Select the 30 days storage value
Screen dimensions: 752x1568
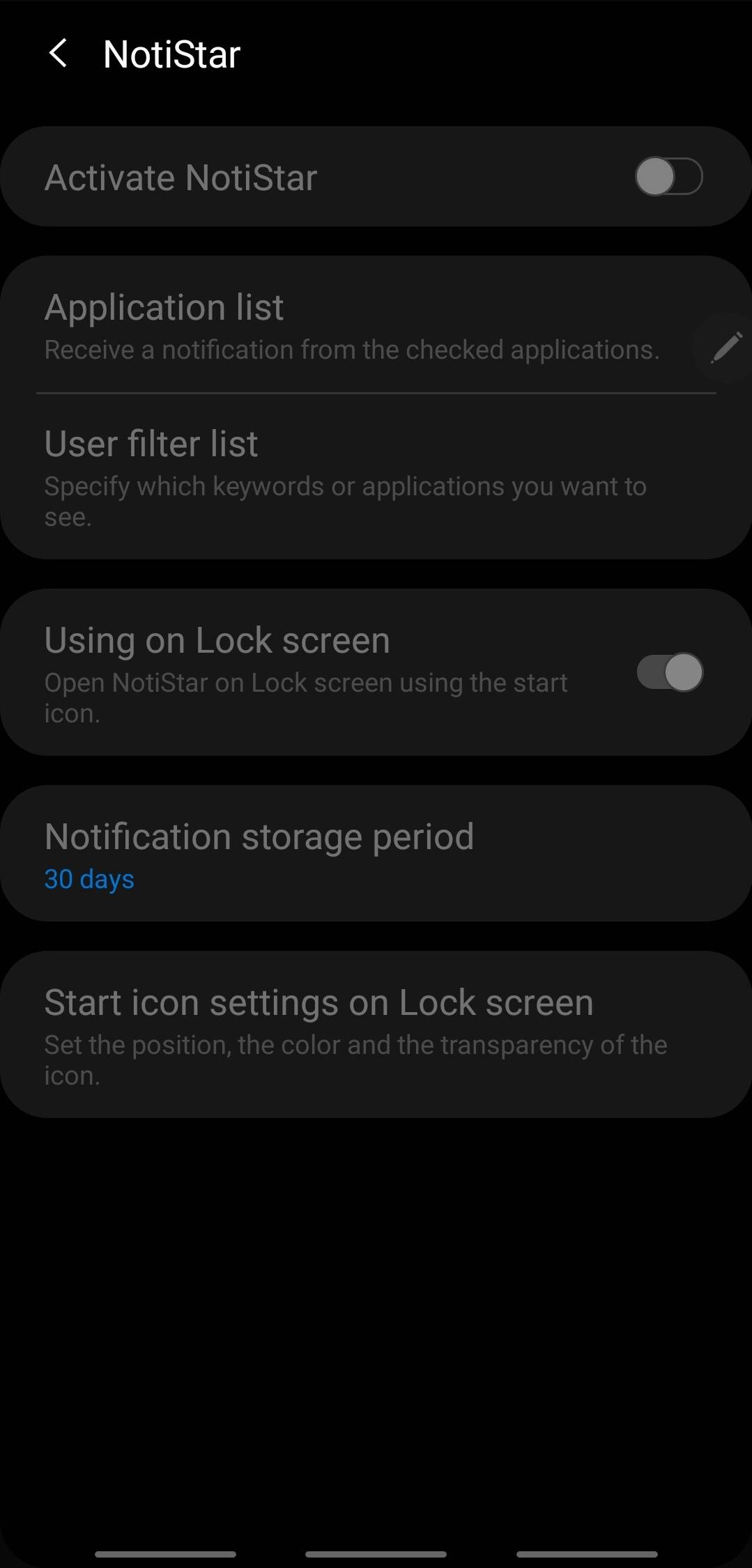pyautogui.click(x=89, y=879)
